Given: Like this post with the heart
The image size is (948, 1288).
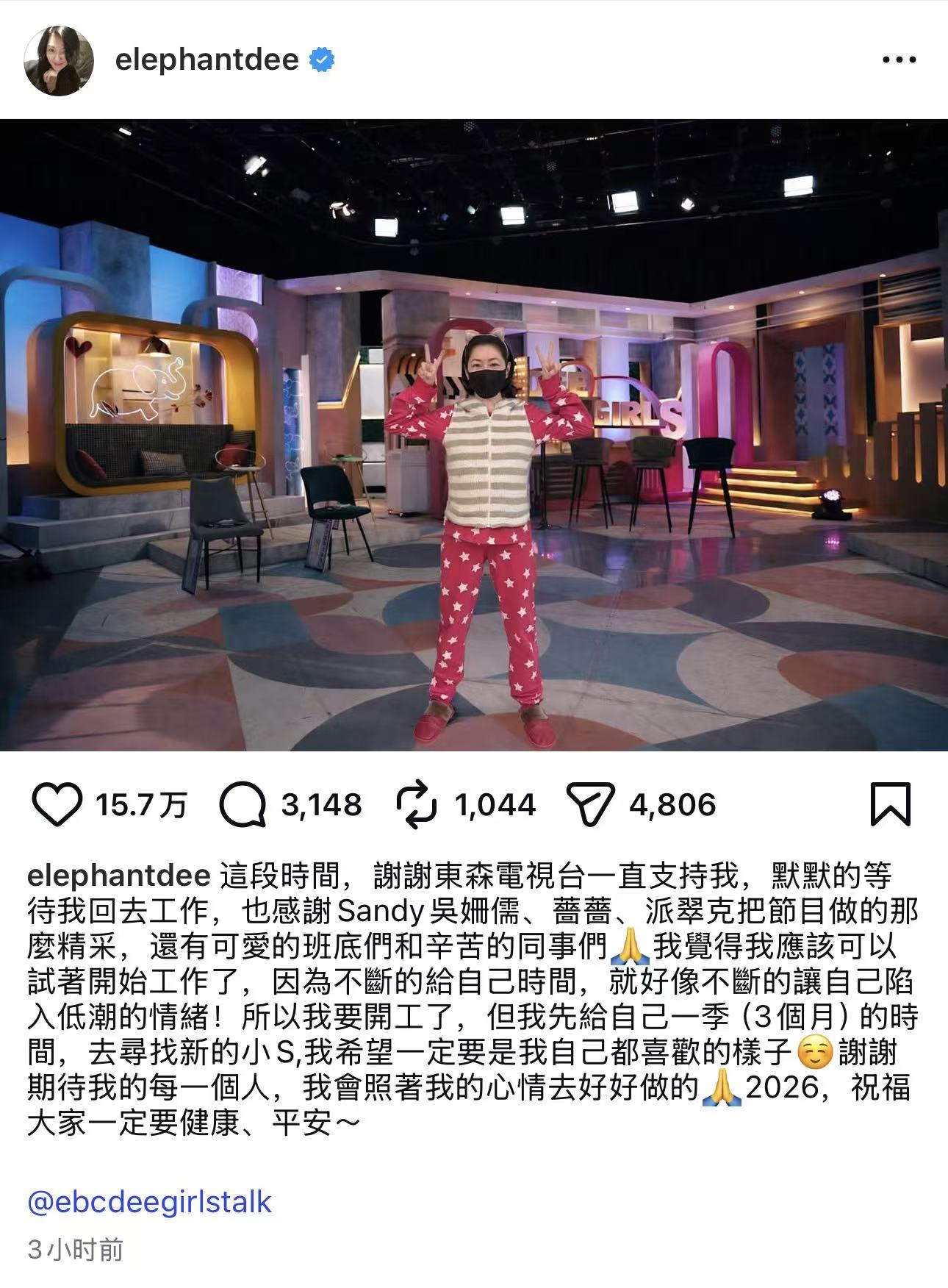Looking at the screenshot, I should 57,805.
